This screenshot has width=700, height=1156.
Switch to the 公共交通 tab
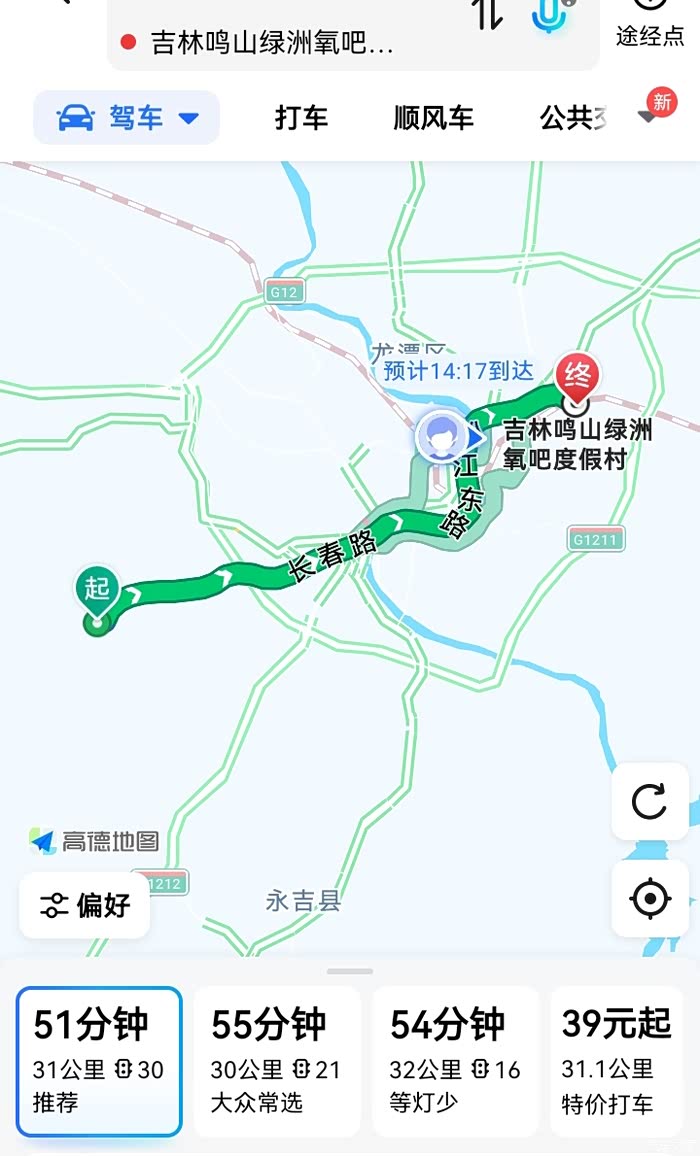[573, 118]
